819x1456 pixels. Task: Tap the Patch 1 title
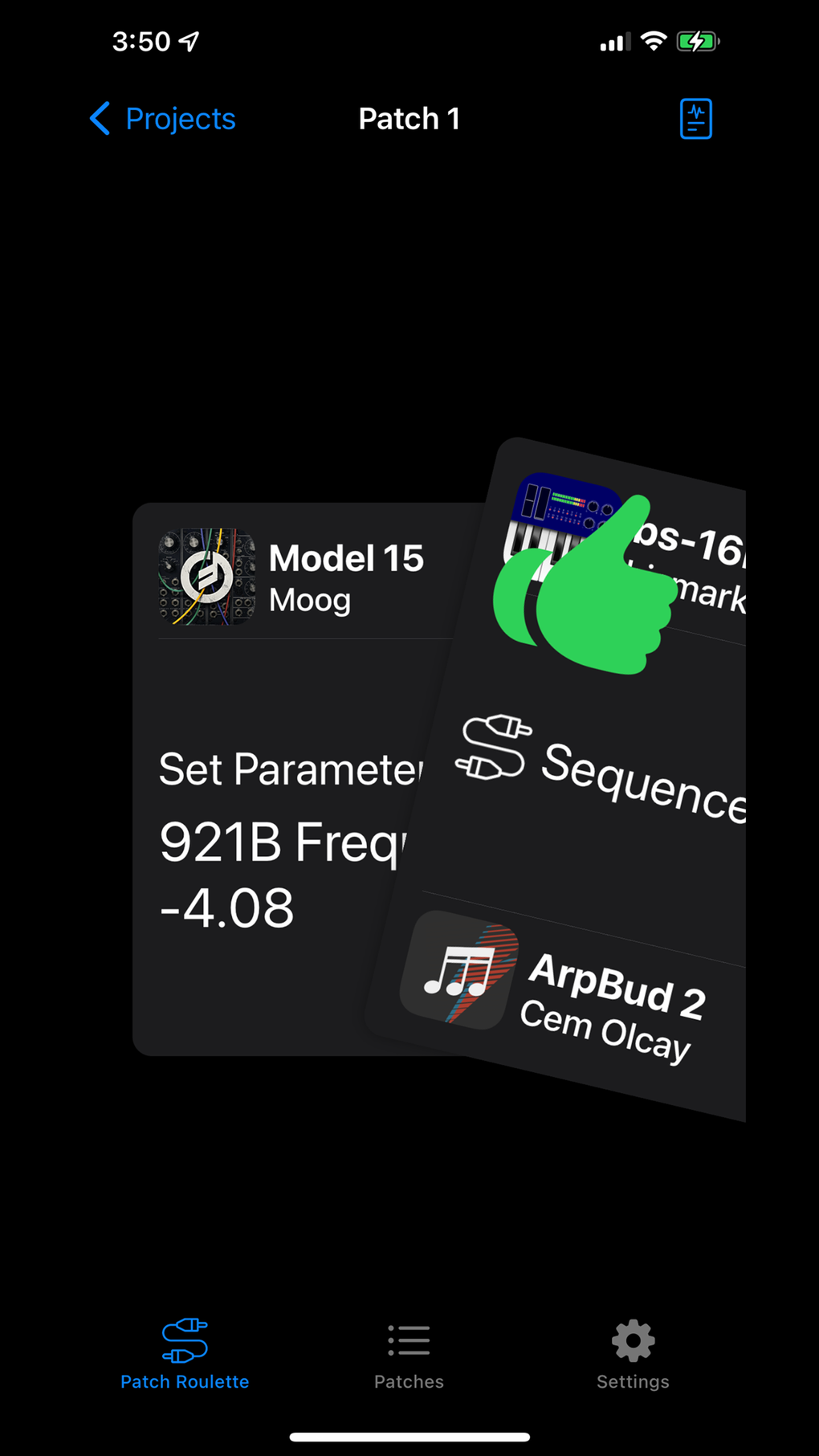(409, 118)
